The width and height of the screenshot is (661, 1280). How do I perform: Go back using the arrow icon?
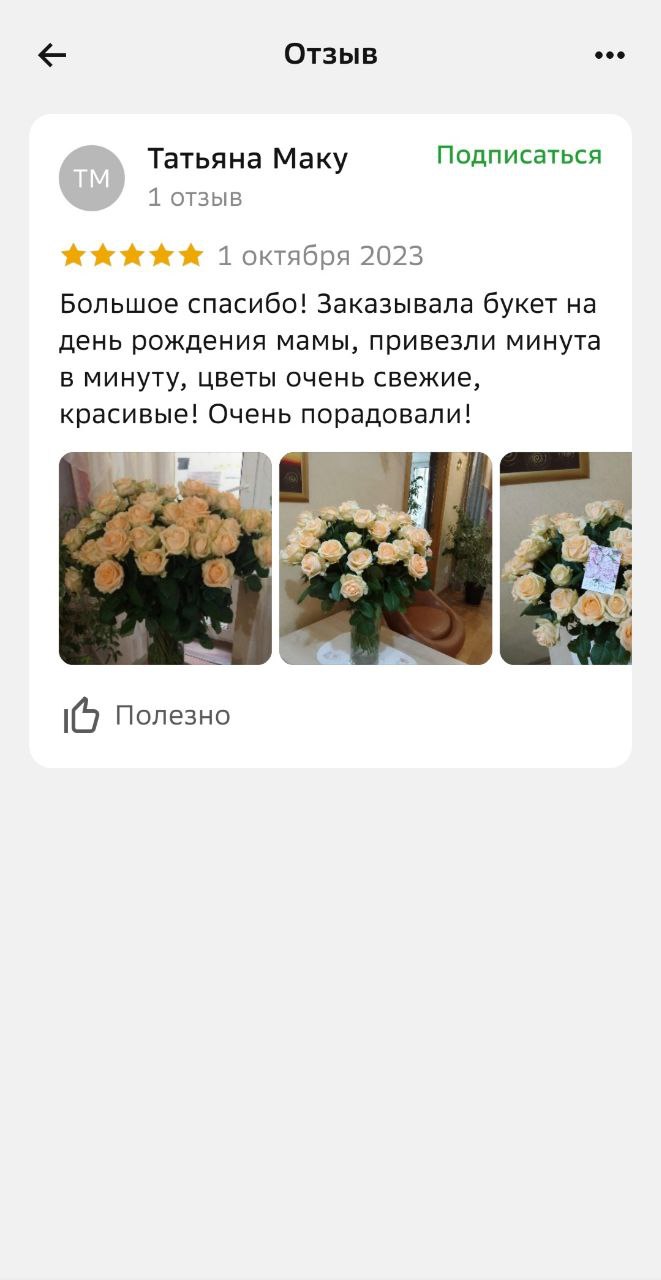pos(52,55)
